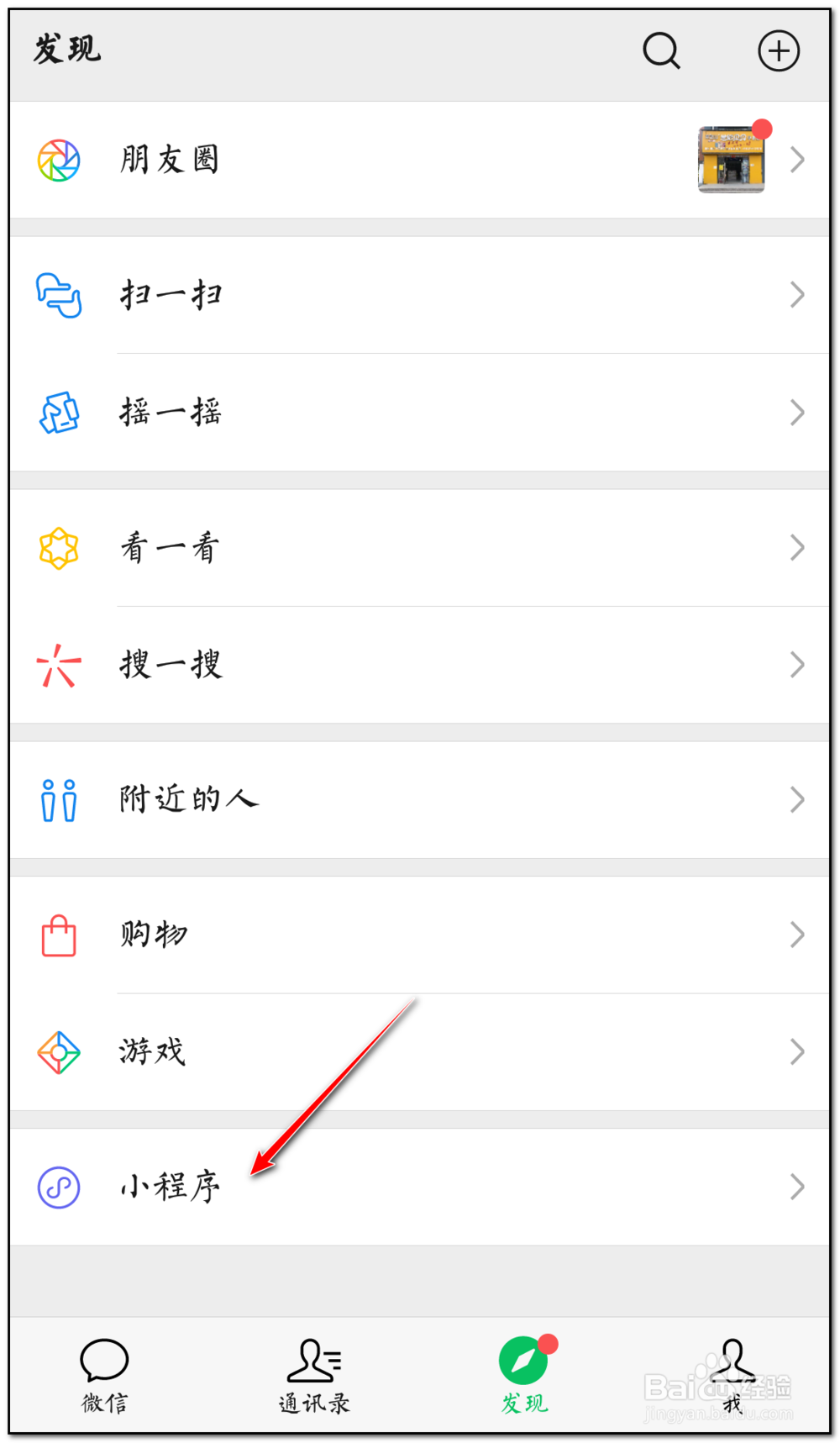Screen dimensions: 840x1443
Task: Open the magnifier search icon at top
Action: coord(661,50)
